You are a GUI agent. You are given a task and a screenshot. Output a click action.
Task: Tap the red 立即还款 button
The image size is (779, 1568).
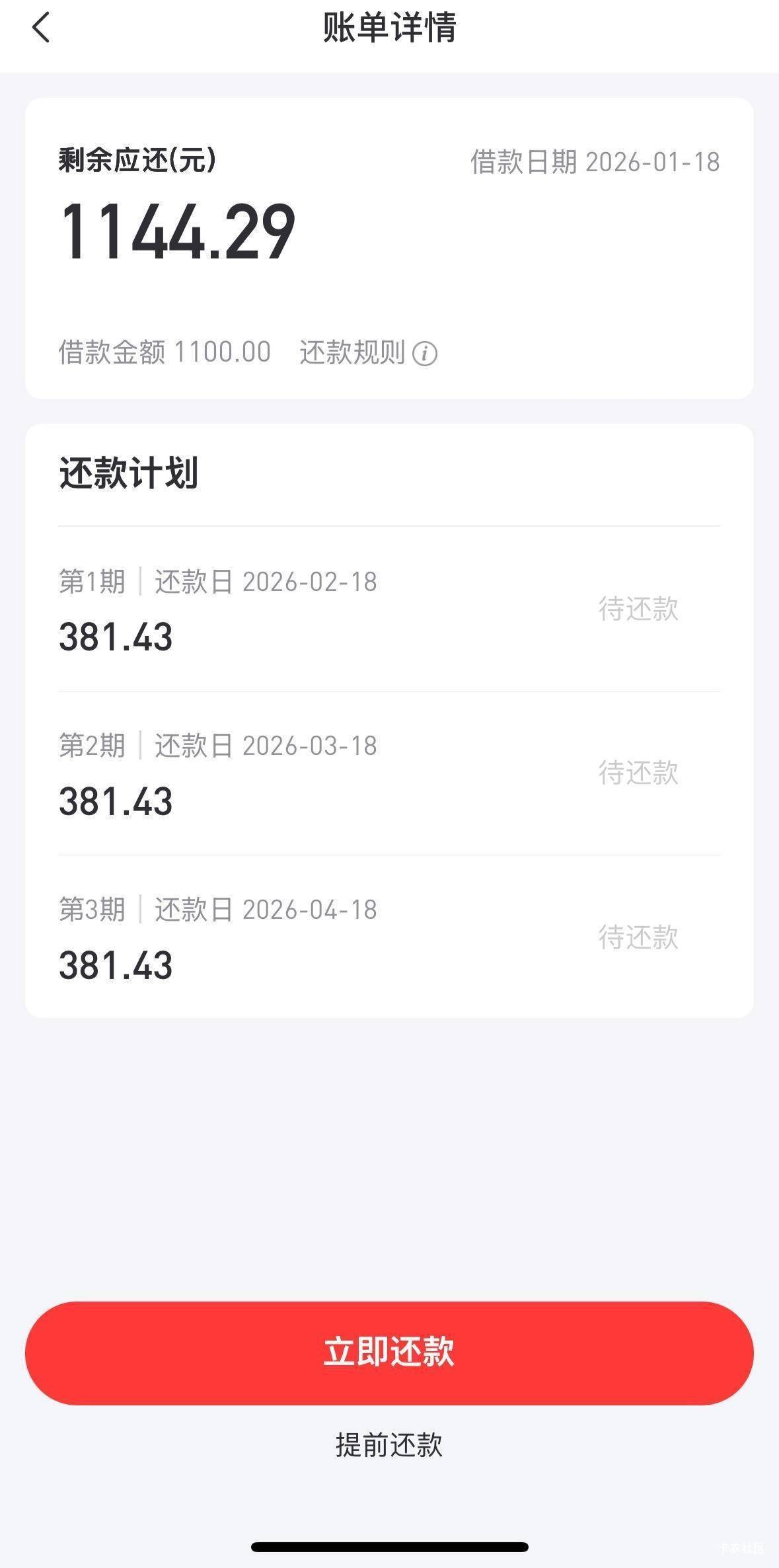(x=389, y=1352)
